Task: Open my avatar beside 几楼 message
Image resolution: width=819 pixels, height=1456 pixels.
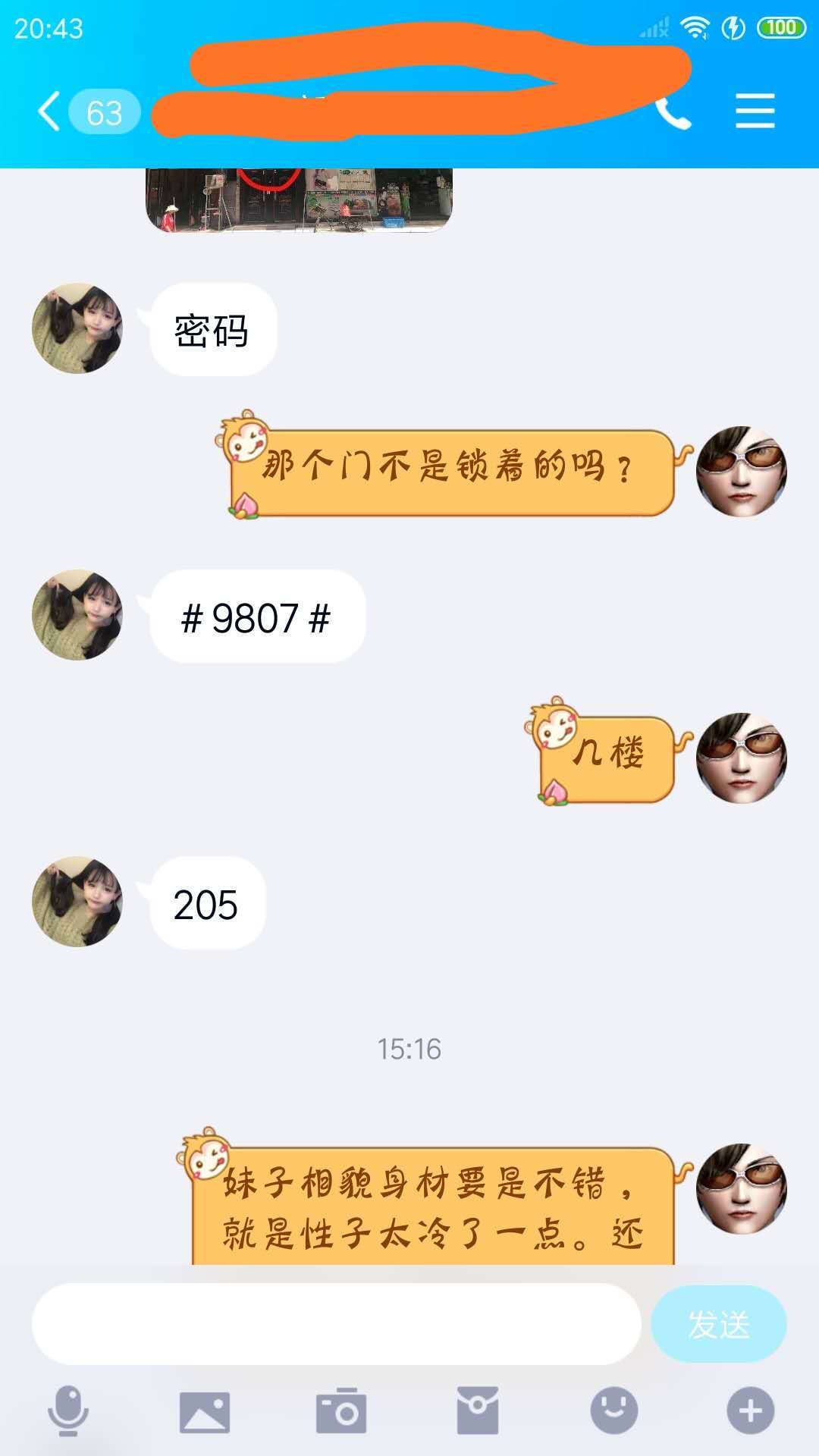Action: [741, 758]
